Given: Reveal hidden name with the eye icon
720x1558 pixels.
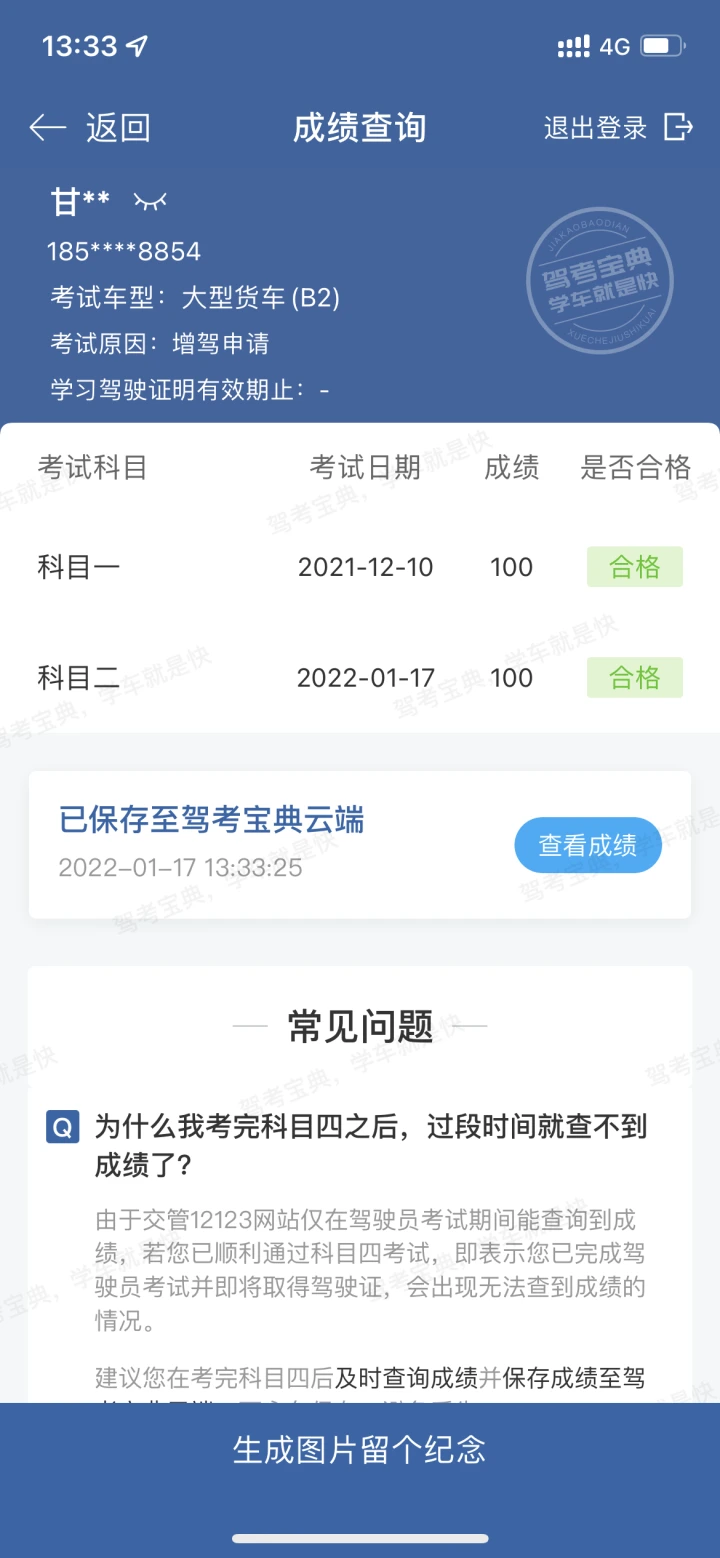Looking at the screenshot, I should [x=150, y=202].
